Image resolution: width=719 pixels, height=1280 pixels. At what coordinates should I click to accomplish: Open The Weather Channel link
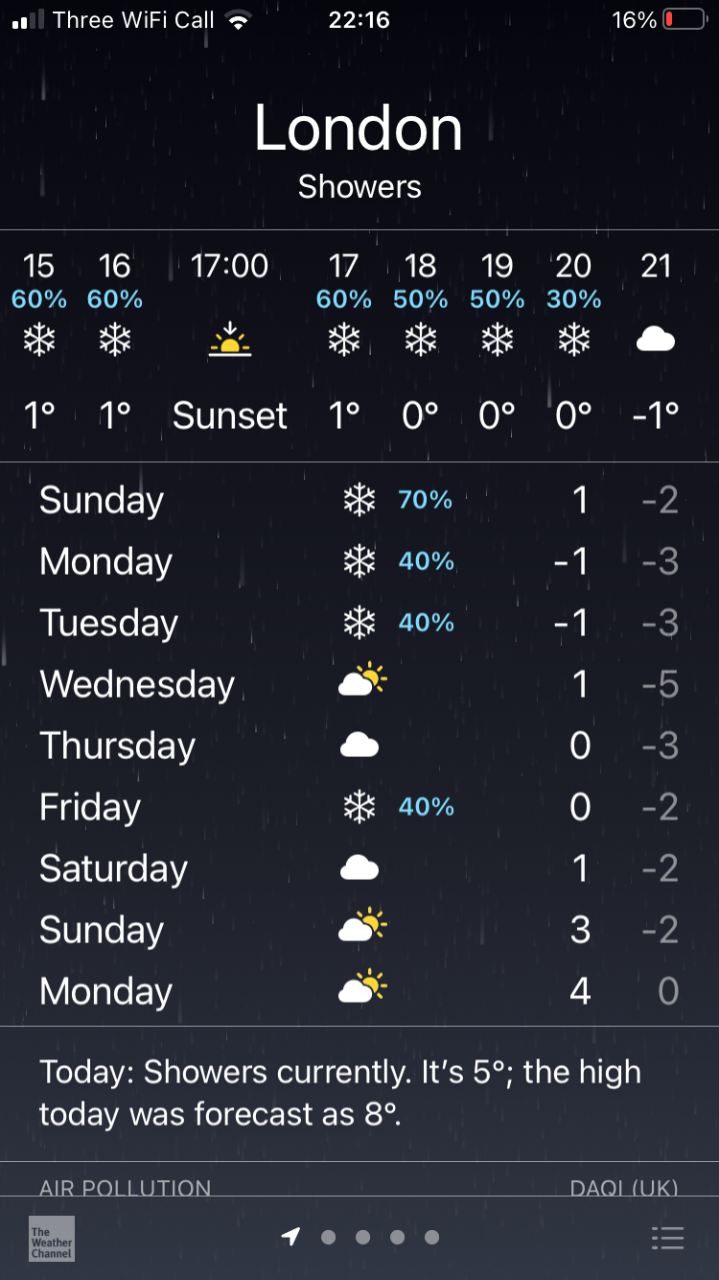pyautogui.click(x=51, y=1238)
